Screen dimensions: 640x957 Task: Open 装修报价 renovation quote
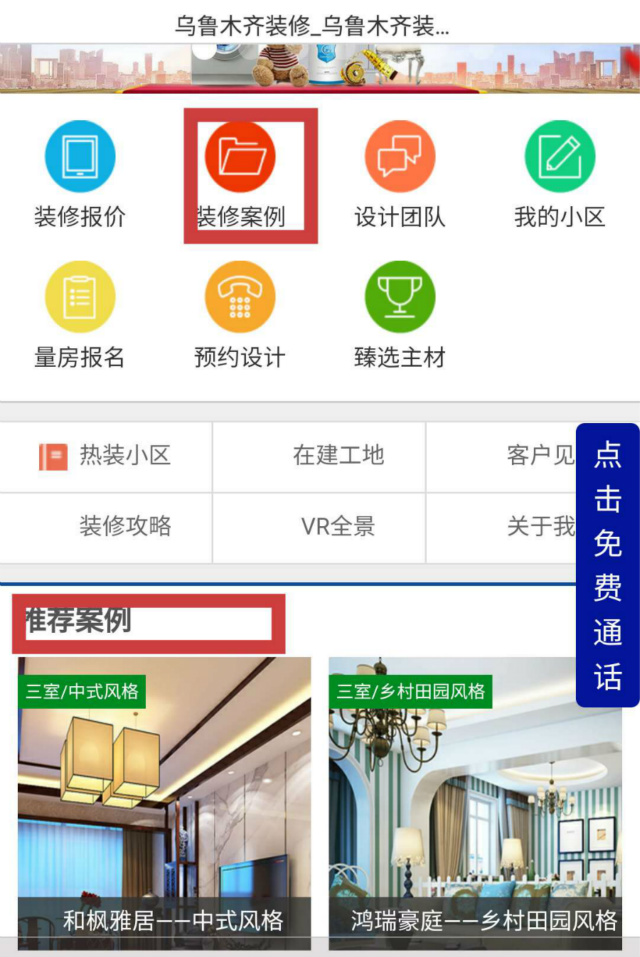click(x=80, y=175)
